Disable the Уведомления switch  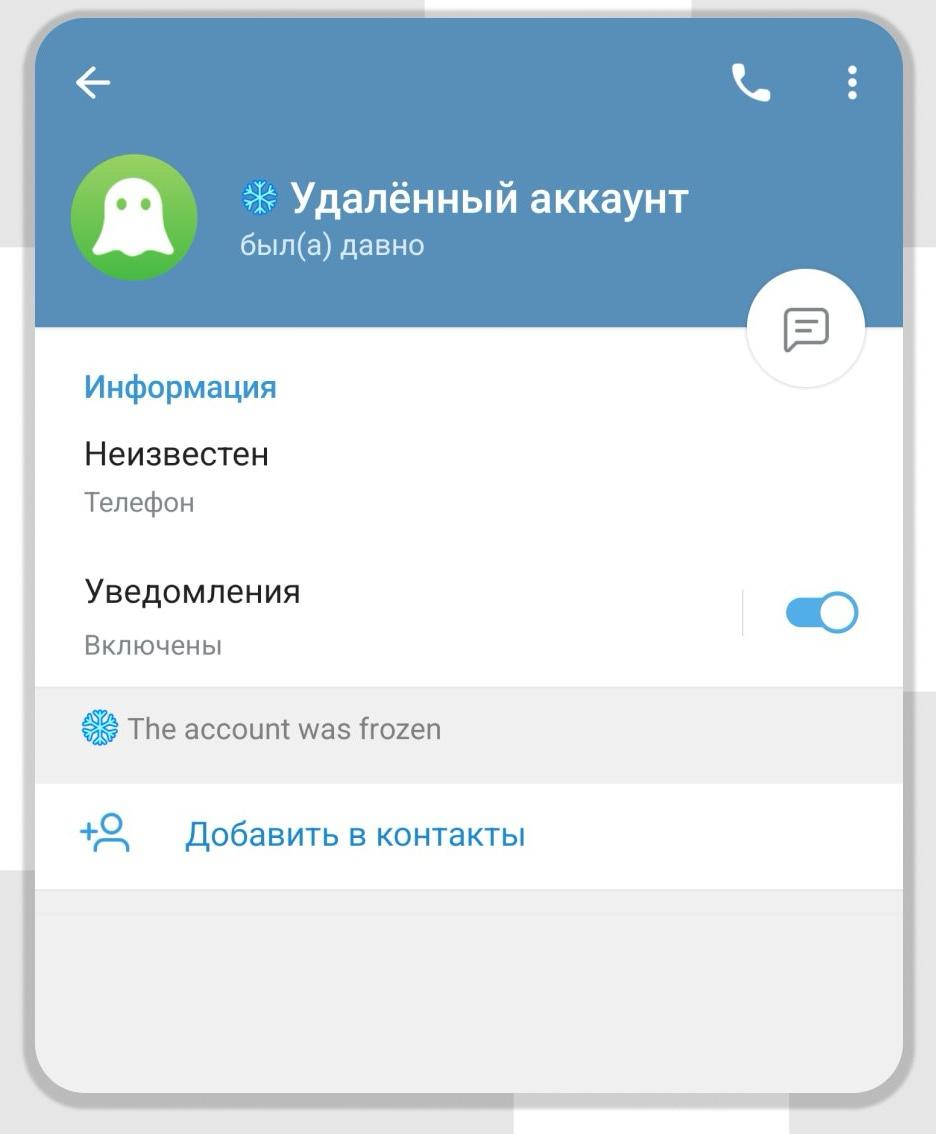[x=821, y=613]
